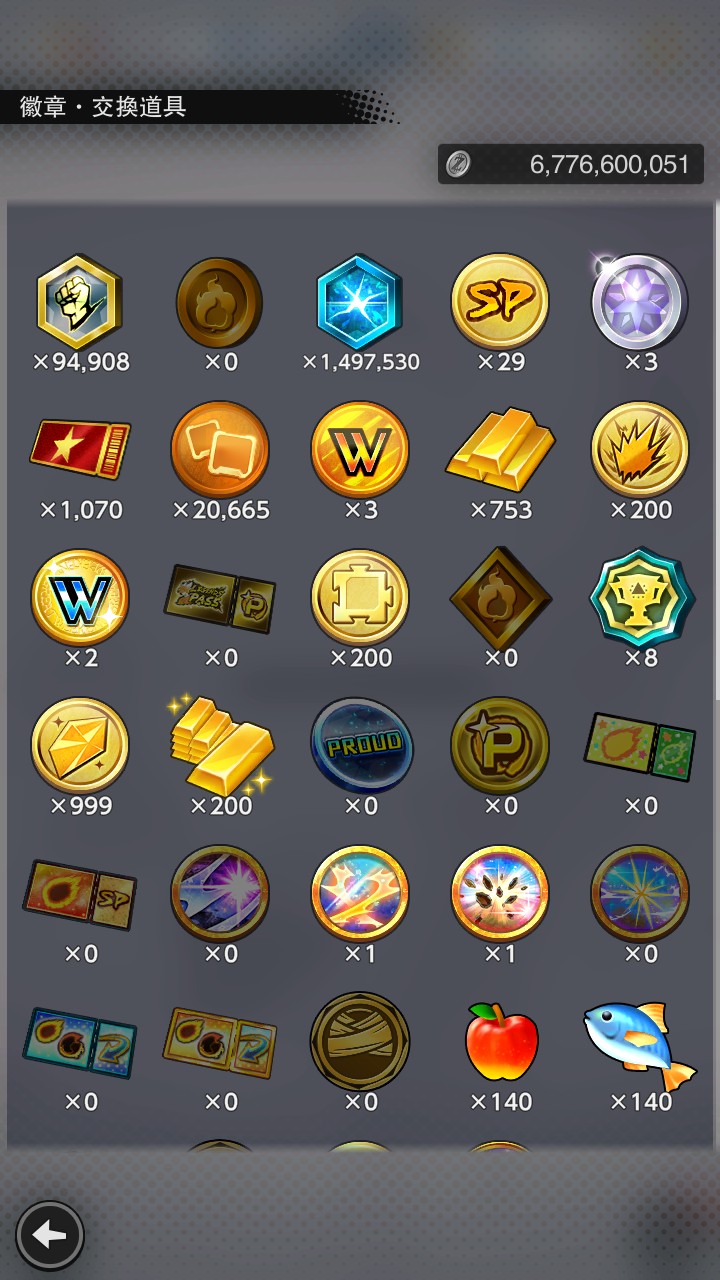Image resolution: width=720 pixels, height=1280 pixels.
Task: Open the red star ticket ×1,070
Action: (79, 450)
